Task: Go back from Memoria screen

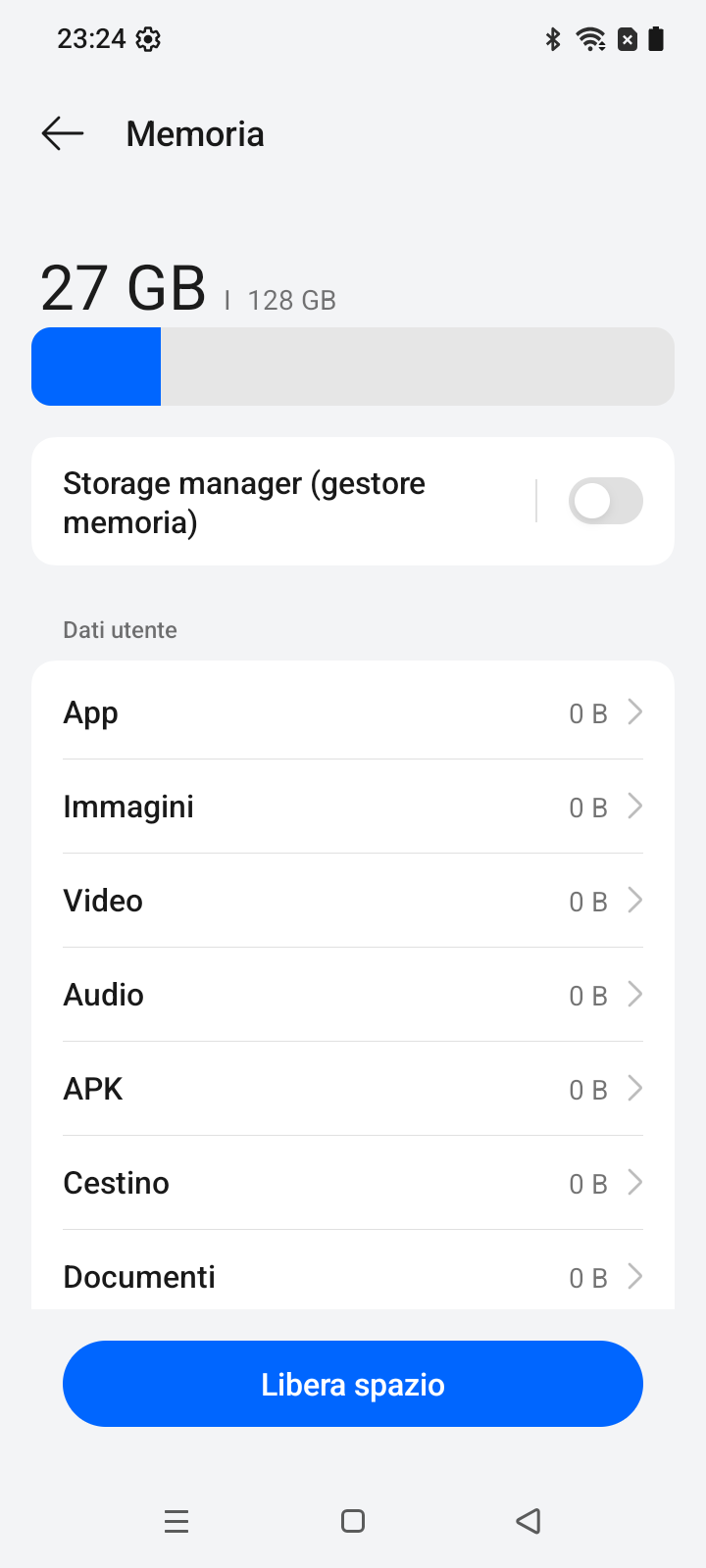Action: click(63, 133)
